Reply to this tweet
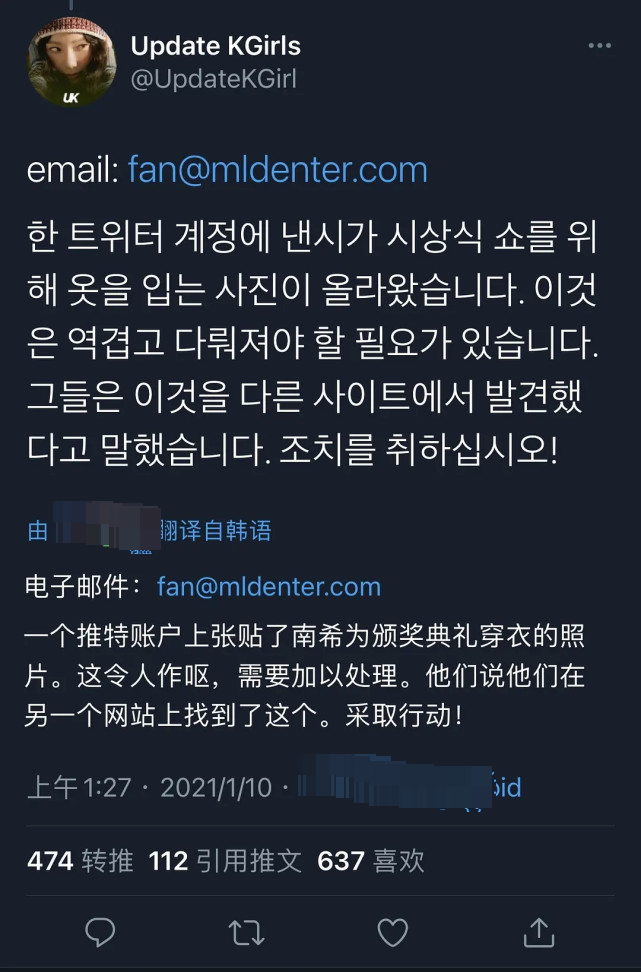Viewport: 641px width, 972px height. pyautogui.click(x=100, y=932)
